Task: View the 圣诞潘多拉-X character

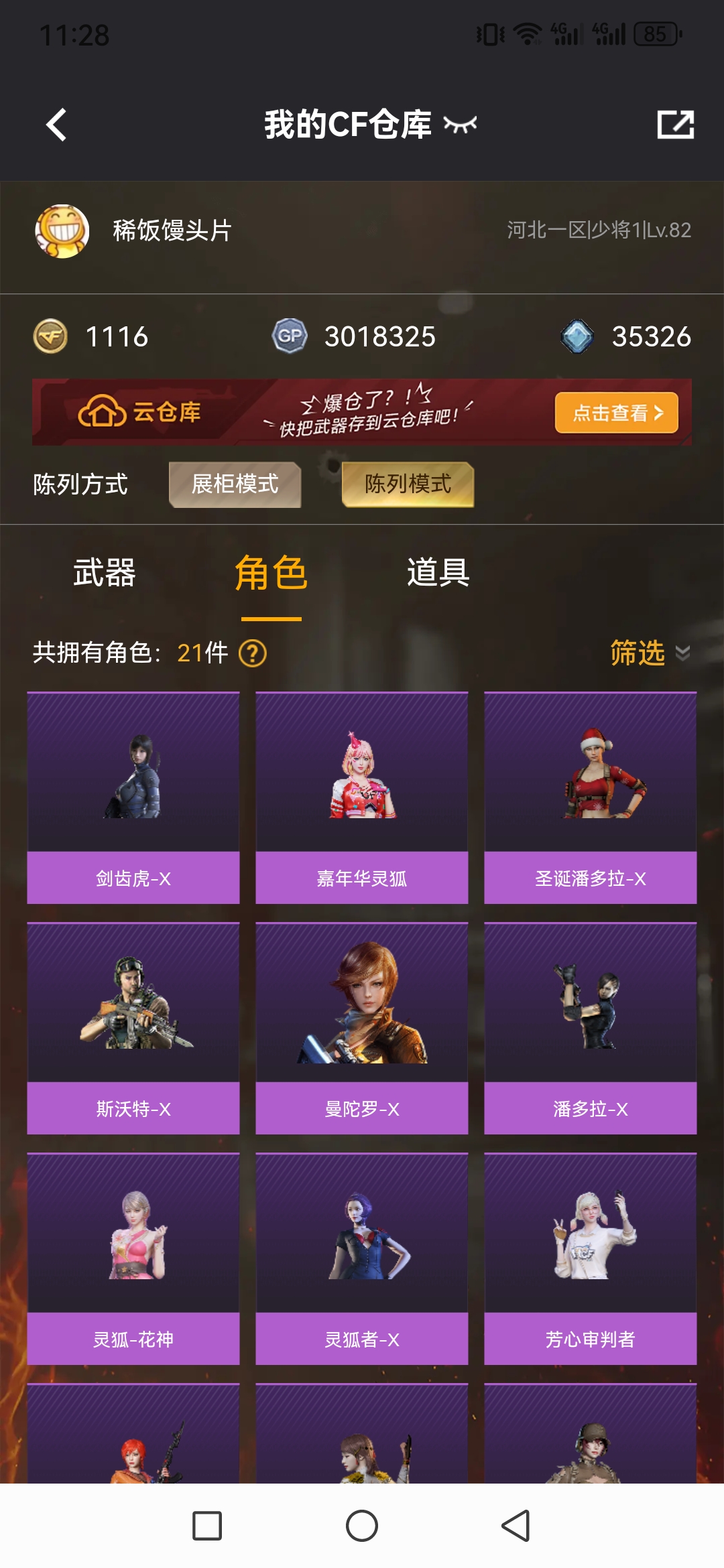Action: coord(591,797)
